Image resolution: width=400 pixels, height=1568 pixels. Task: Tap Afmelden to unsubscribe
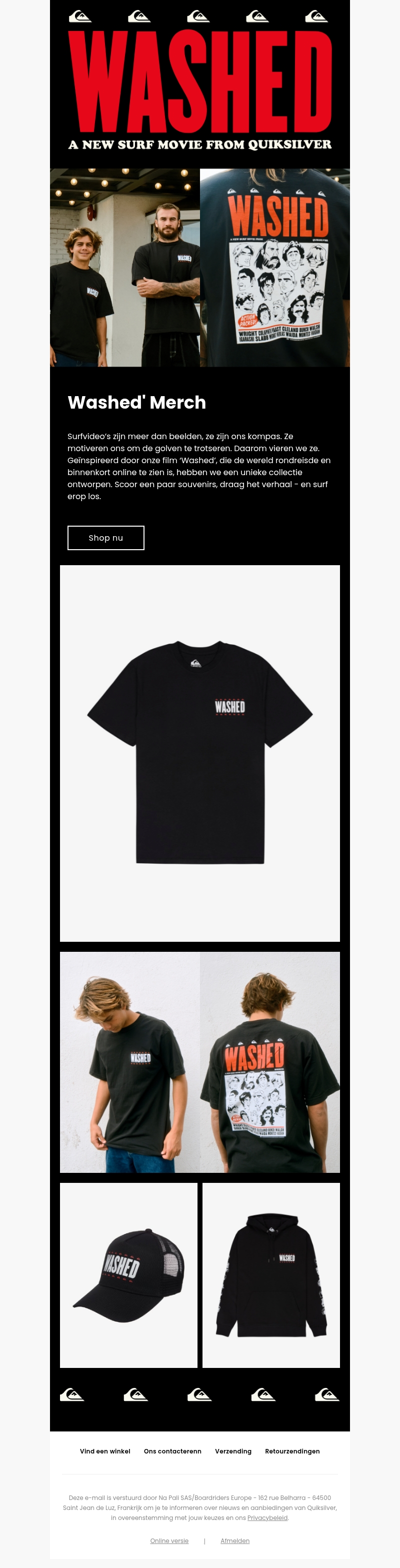235,1540
